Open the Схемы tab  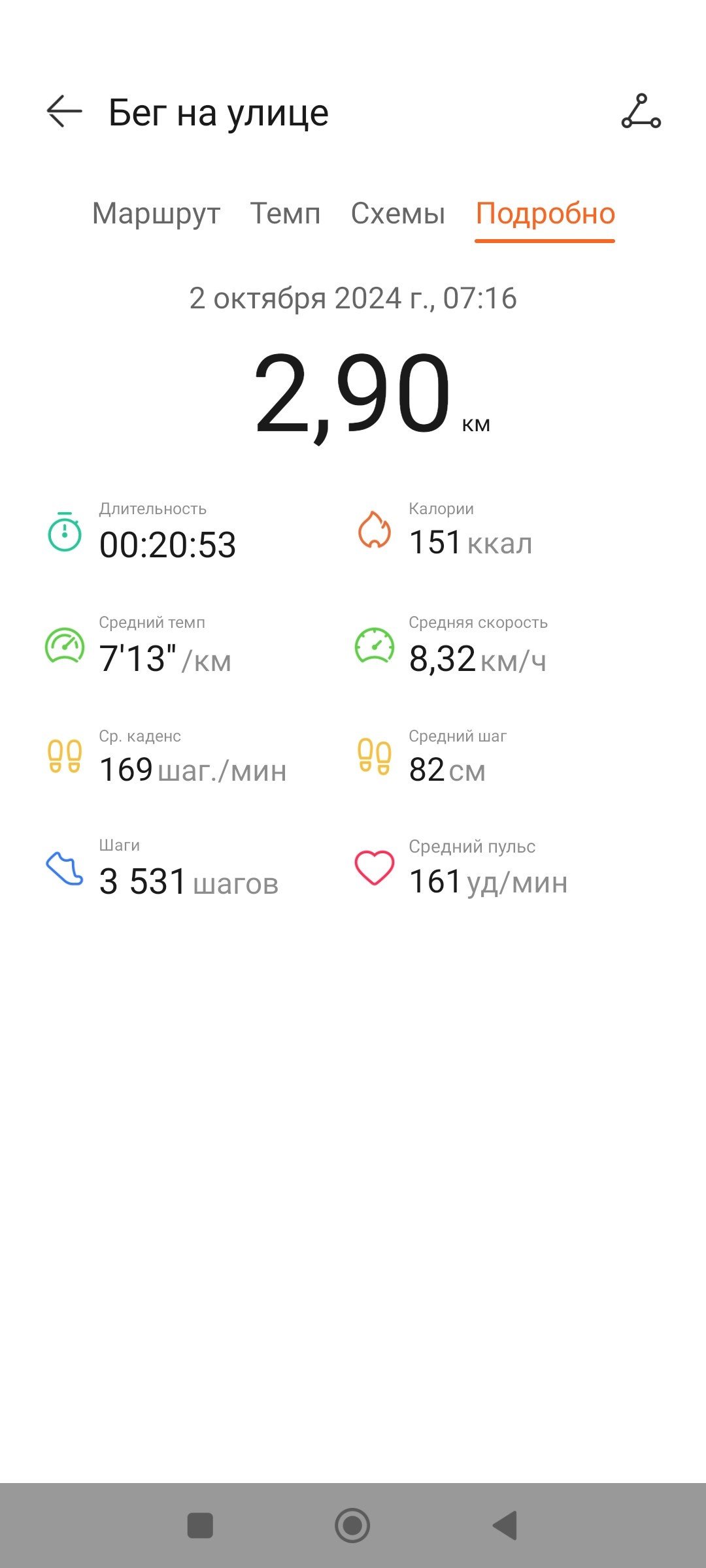pos(397,214)
